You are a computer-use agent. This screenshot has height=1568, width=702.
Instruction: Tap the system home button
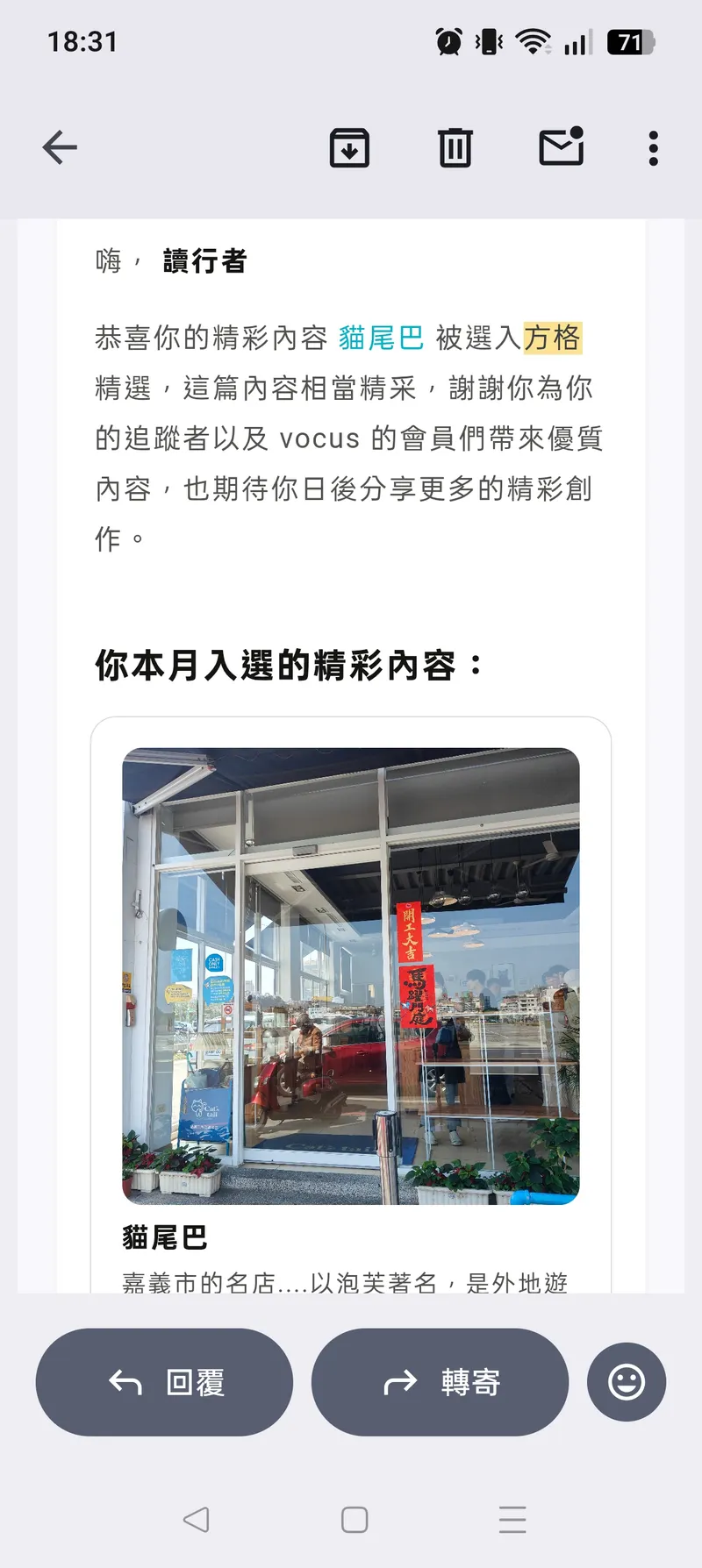tap(355, 1520)
